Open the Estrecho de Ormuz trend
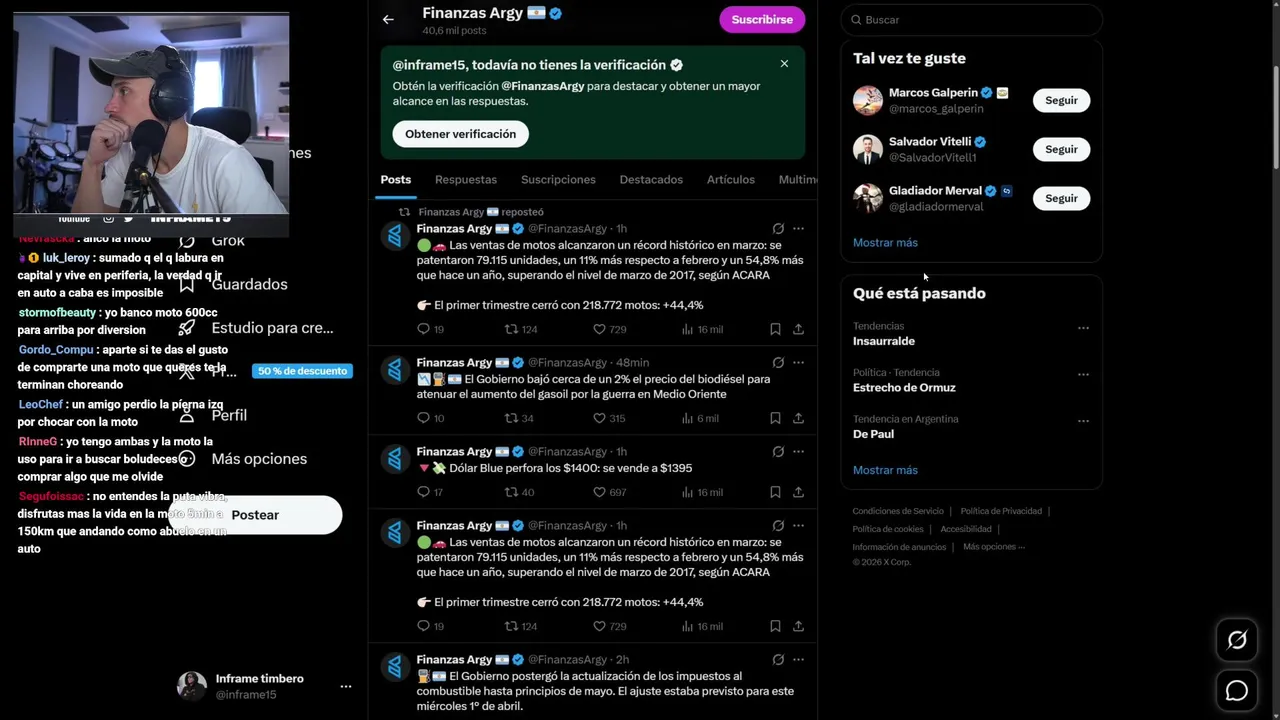The height and width of the screenshot is (720, 1280). [x=904, y=387]
